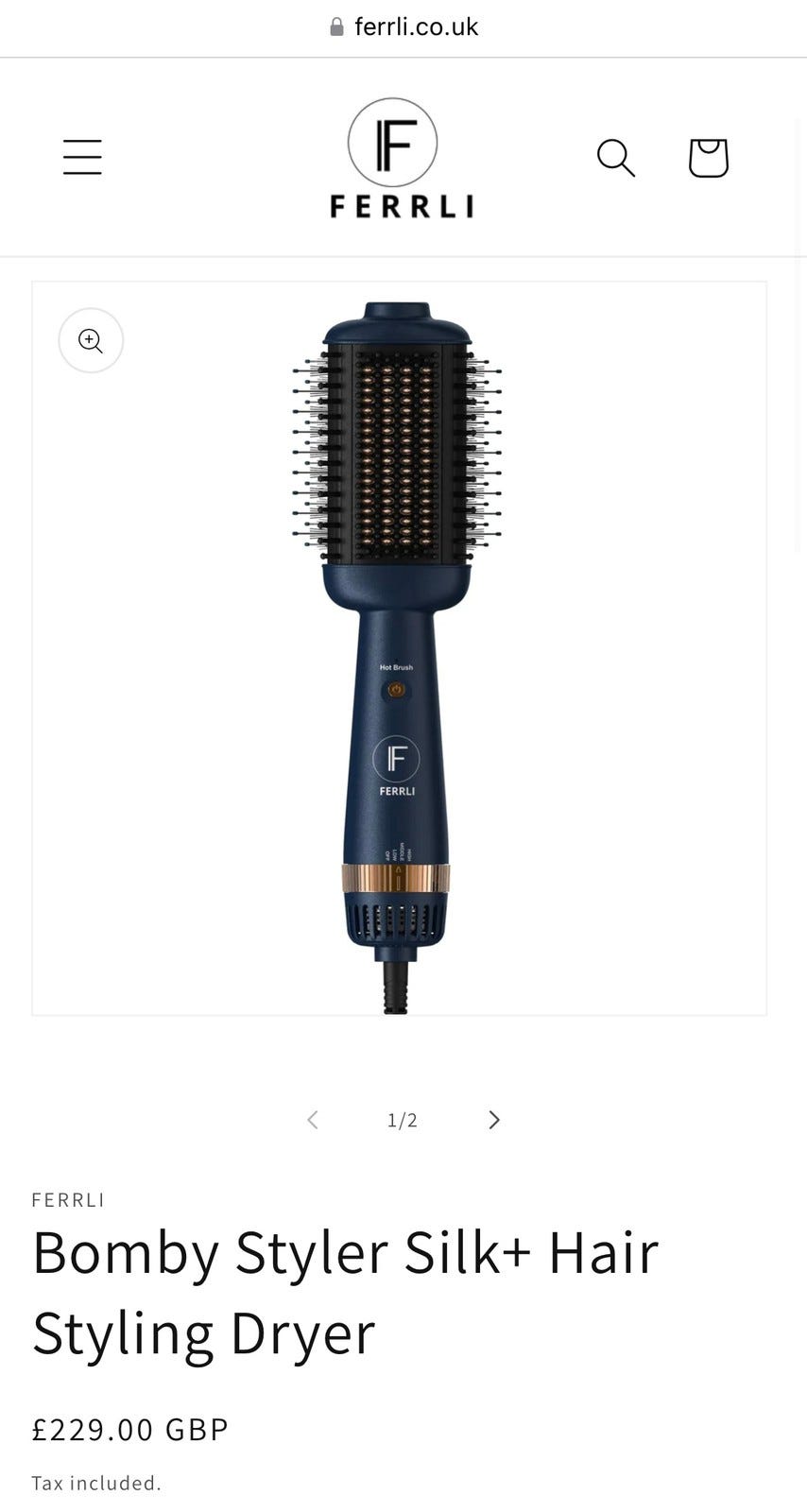Tap the FERRLI logo to go home
Viewport: 807px width, 1512px height.
[401, 158]
